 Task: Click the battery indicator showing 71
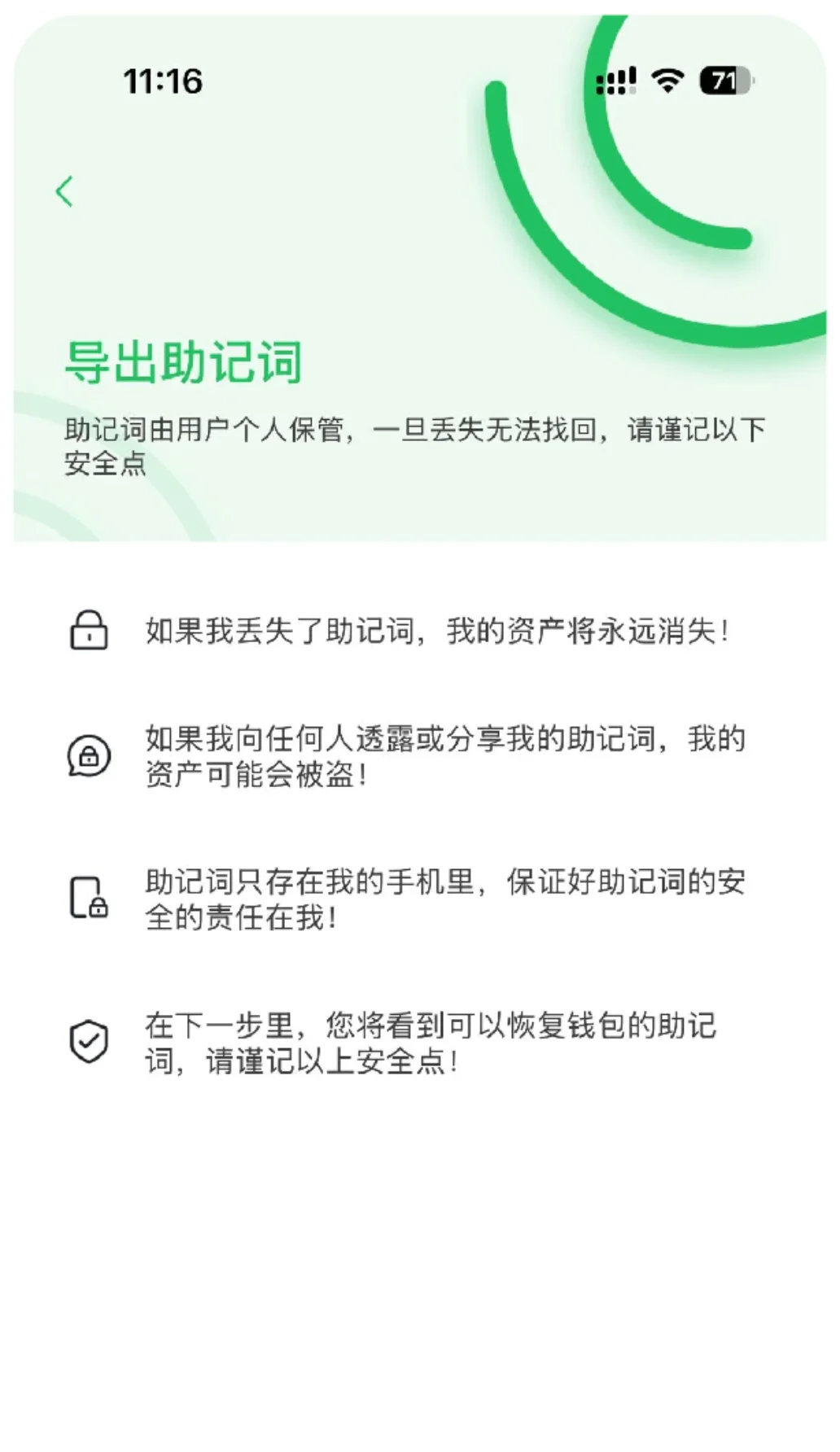click(724, 80)
